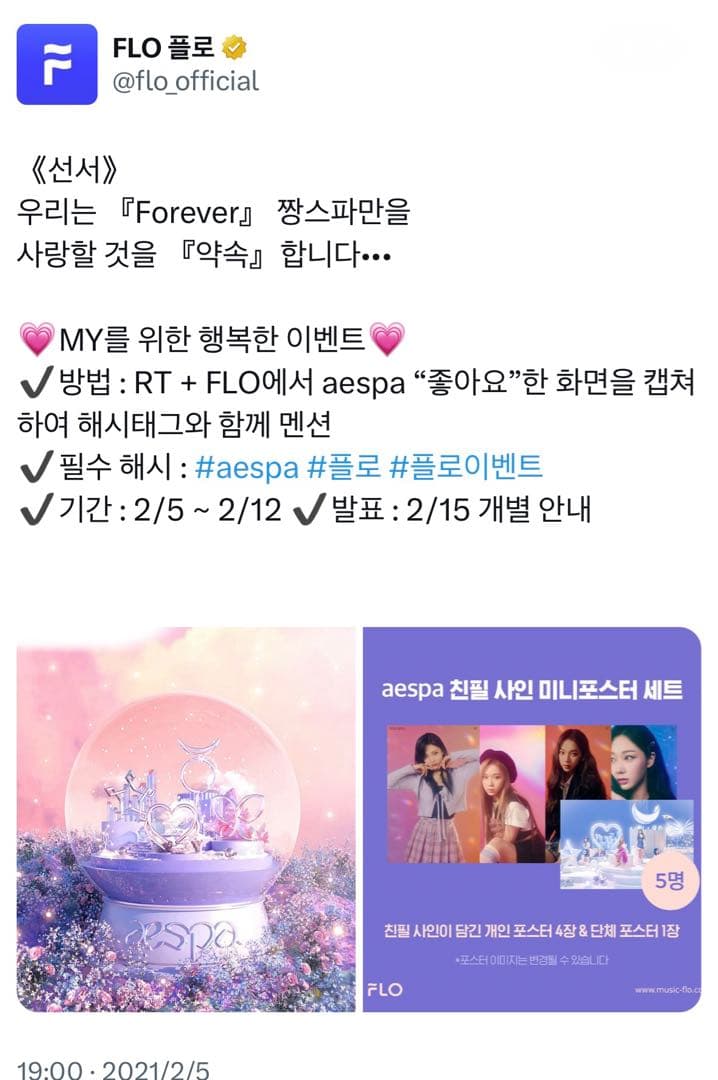Image resolution: width=718 pixels, height=1080 pixels.
Task: View the aespa snow globe album image
Action: click(x=186, y=819)
